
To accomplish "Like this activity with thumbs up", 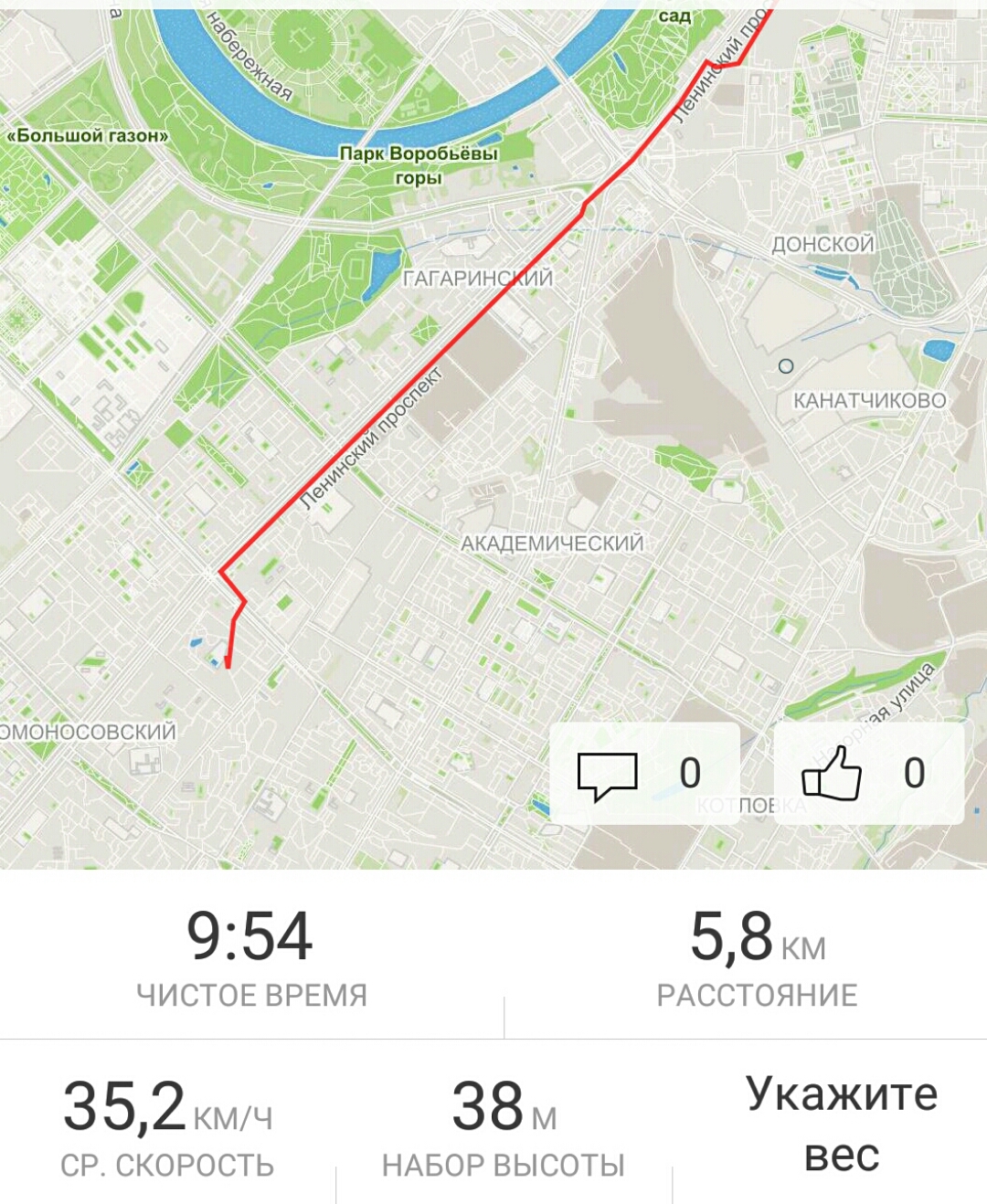I will pyautogui.click(x=867, y=774).
